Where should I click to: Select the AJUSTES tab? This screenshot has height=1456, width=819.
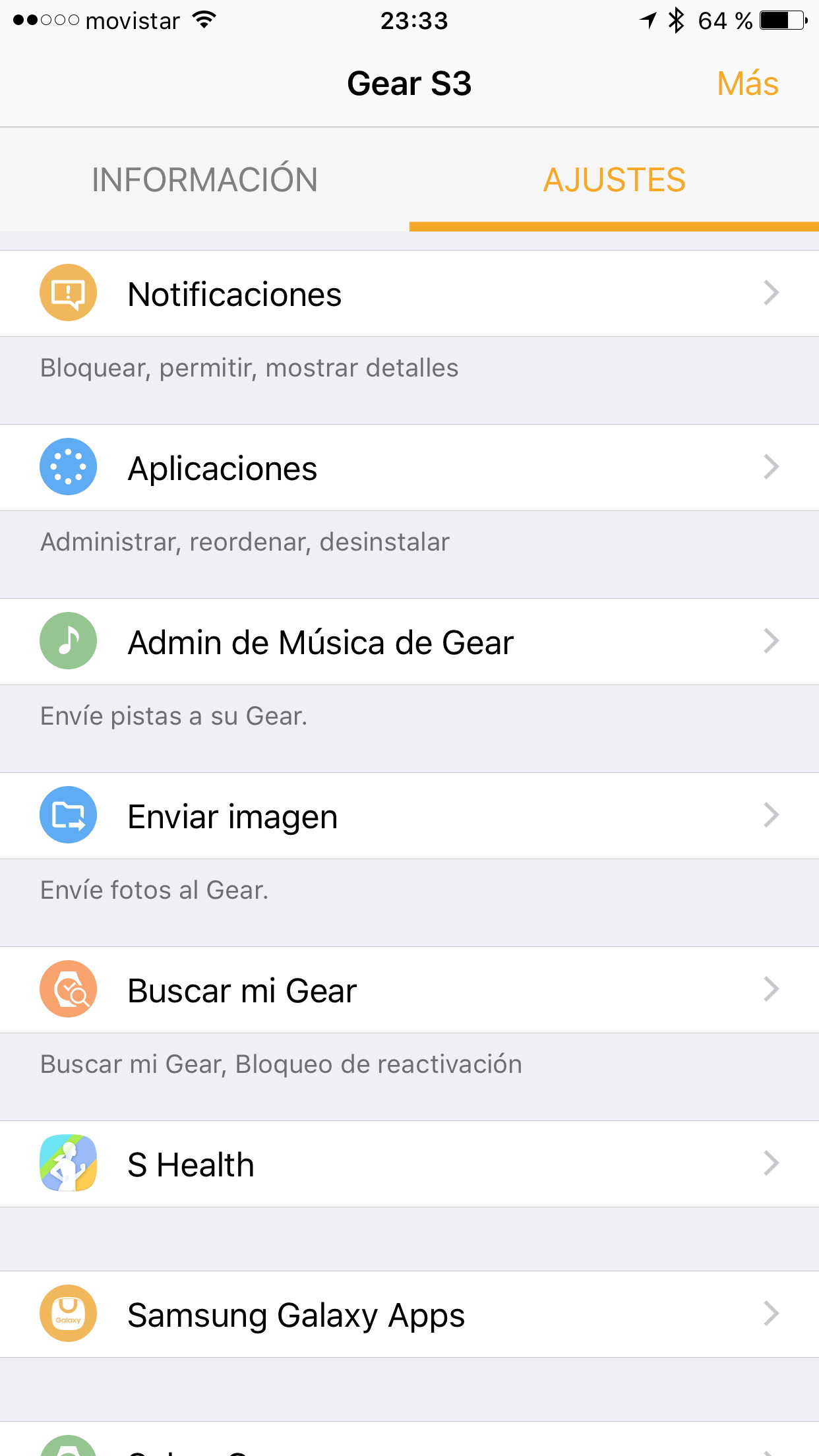point(614,179)
